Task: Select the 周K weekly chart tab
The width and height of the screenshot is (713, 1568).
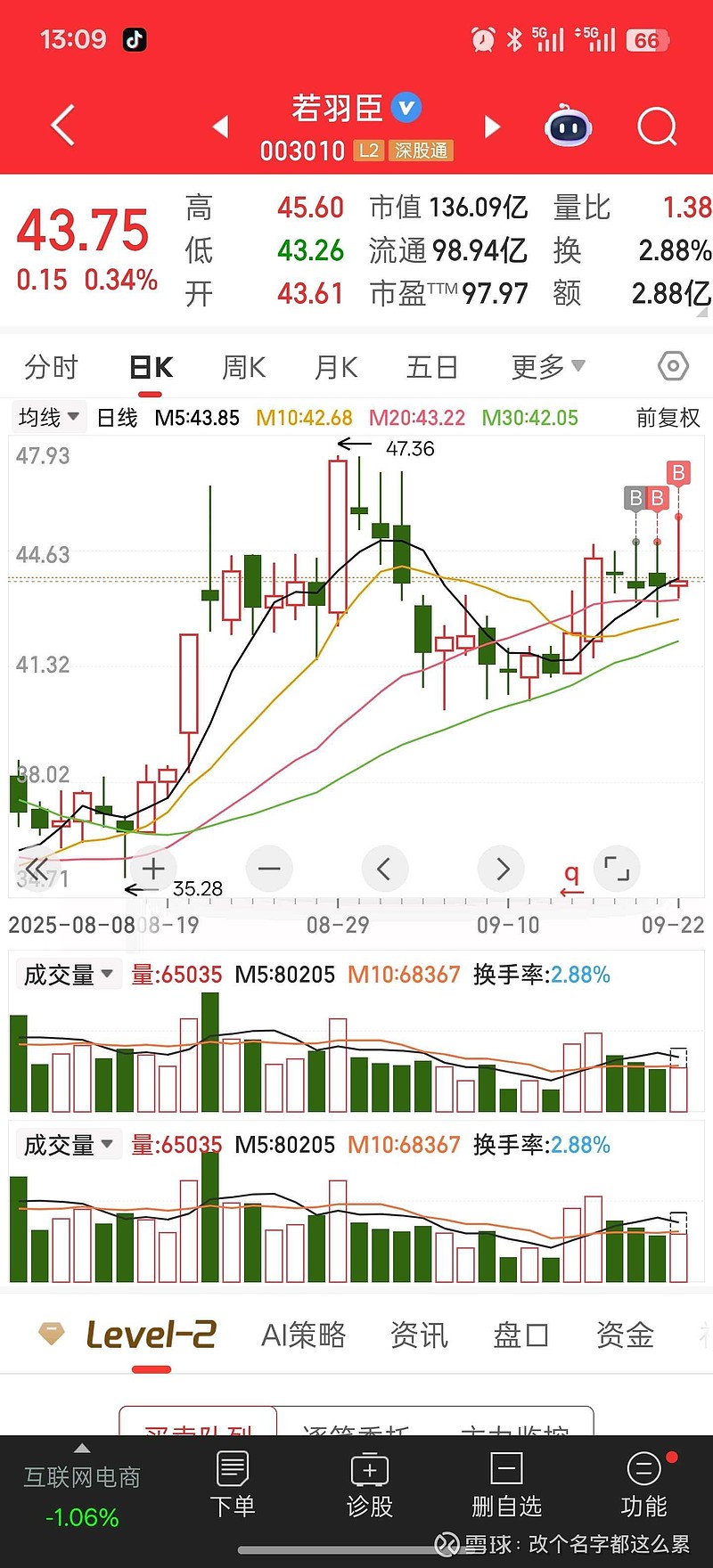Action: (243, 366)
